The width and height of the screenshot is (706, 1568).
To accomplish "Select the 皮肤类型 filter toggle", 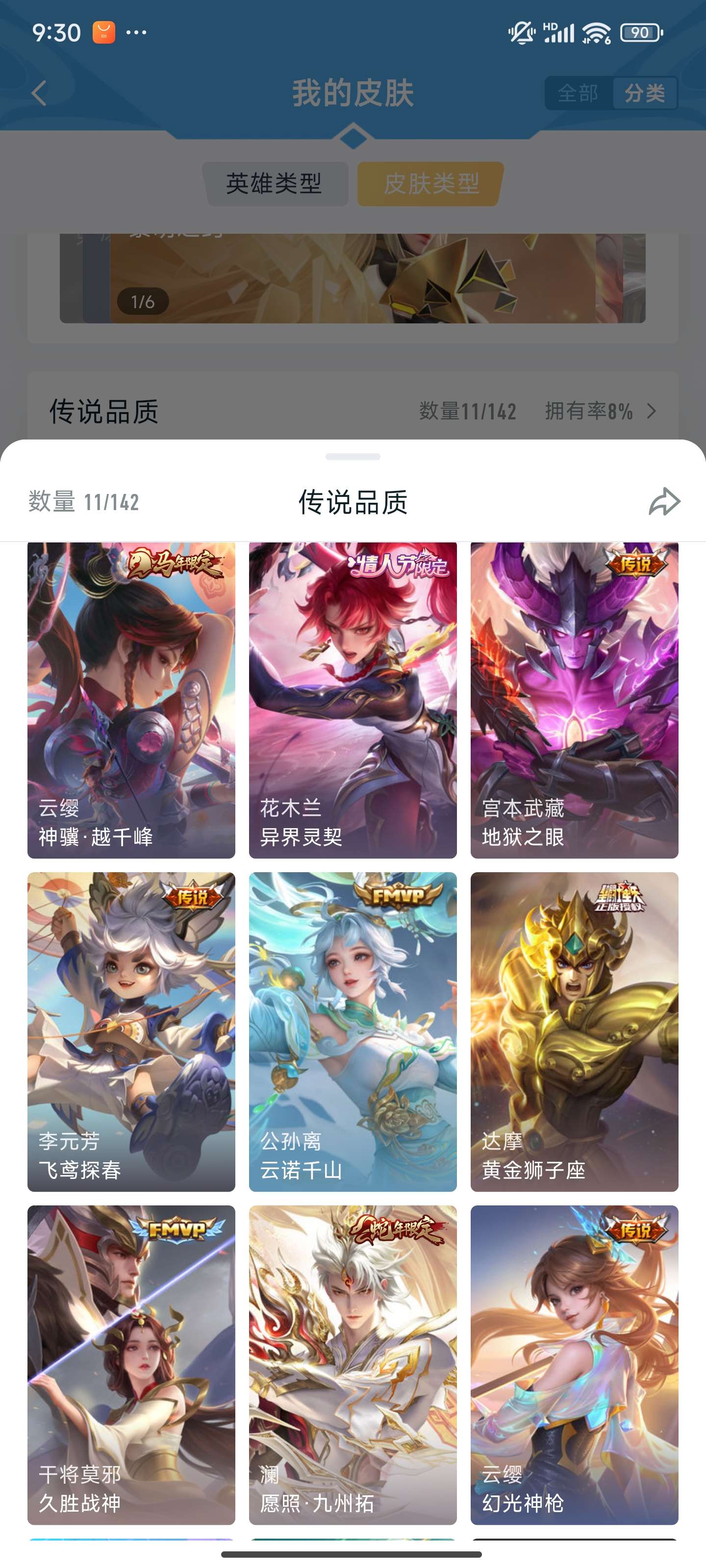I will coord(429,182).
